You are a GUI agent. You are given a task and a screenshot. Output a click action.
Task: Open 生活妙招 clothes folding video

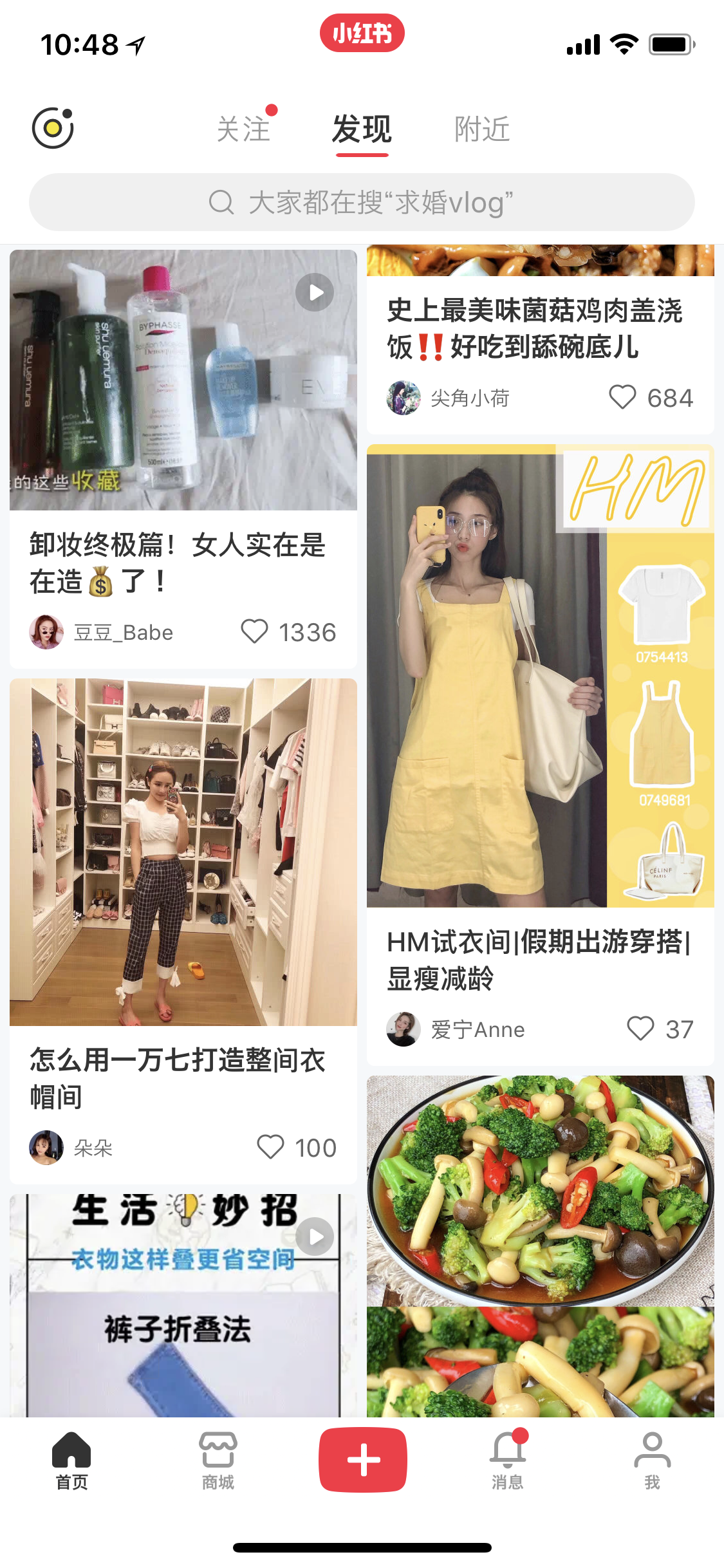click(x=183, y=1307)
